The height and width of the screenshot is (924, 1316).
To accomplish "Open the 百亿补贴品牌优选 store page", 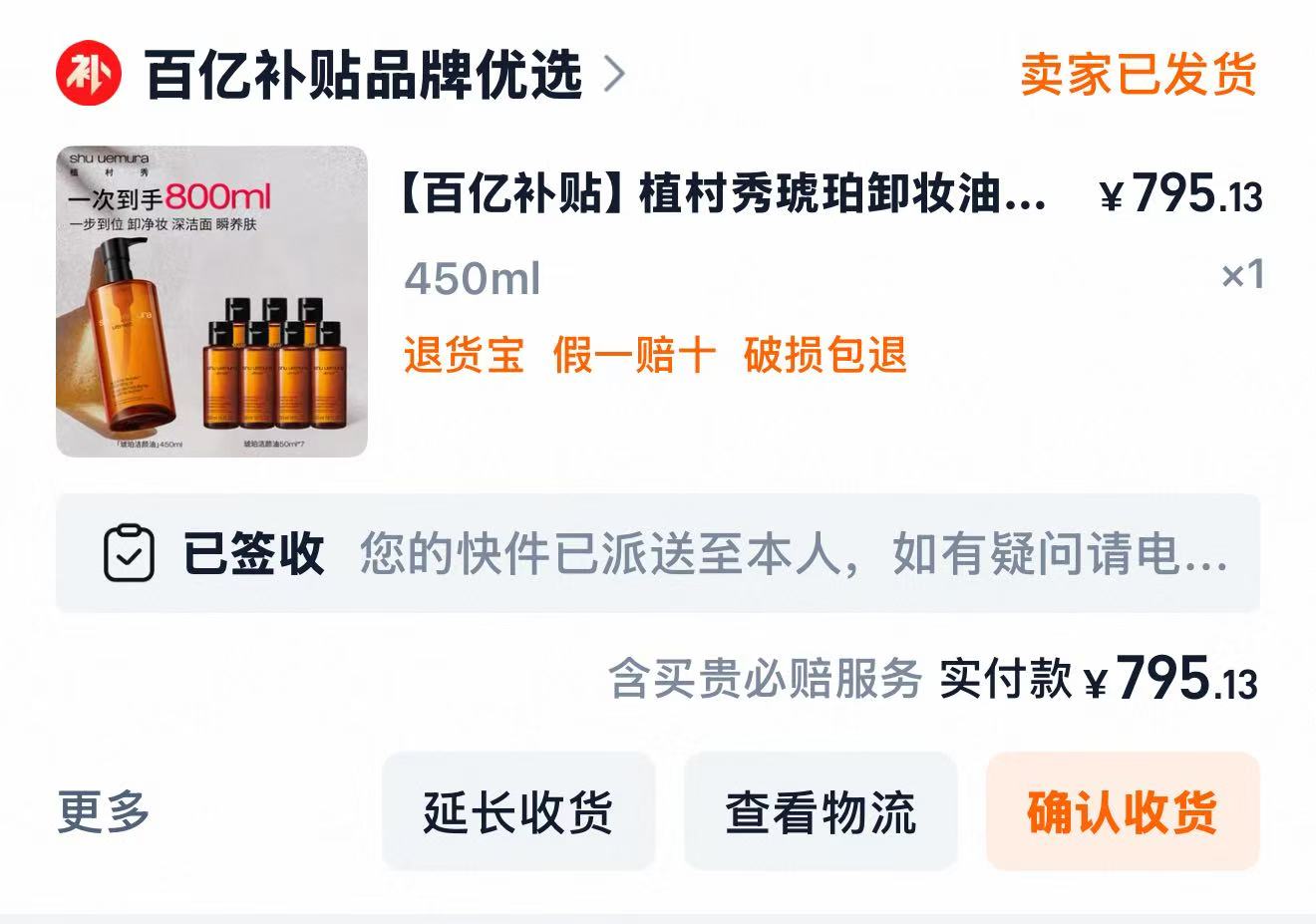I will tap(364, 75).
